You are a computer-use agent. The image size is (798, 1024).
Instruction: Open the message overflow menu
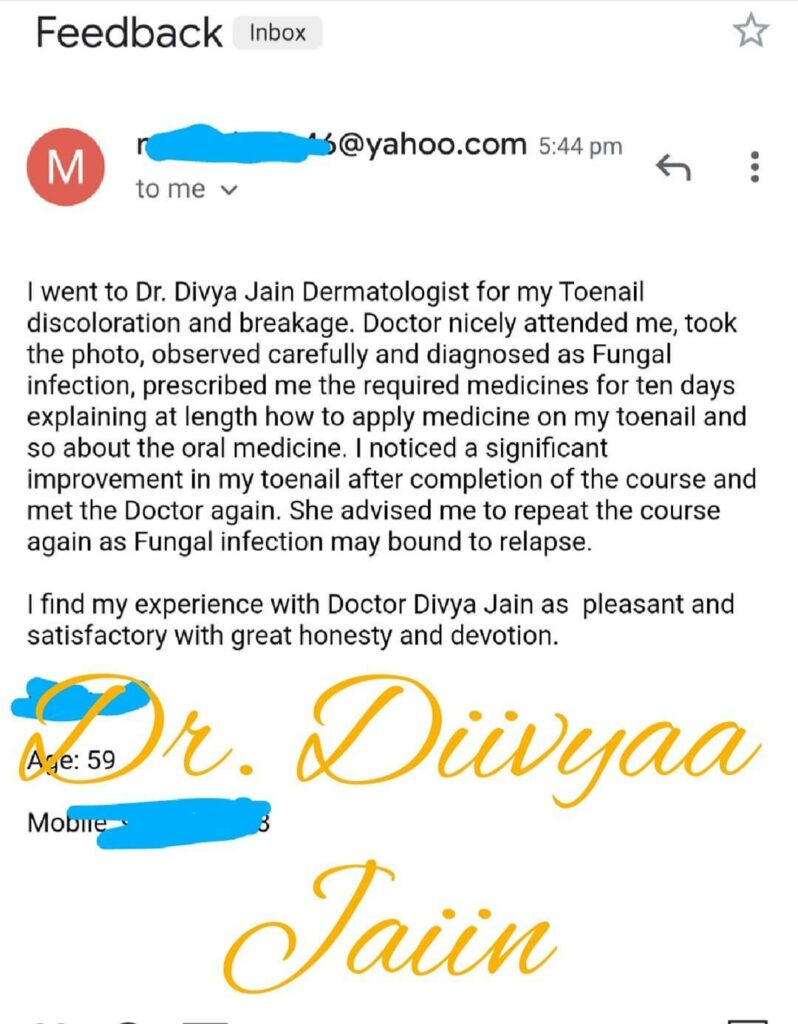coord(756,167)
